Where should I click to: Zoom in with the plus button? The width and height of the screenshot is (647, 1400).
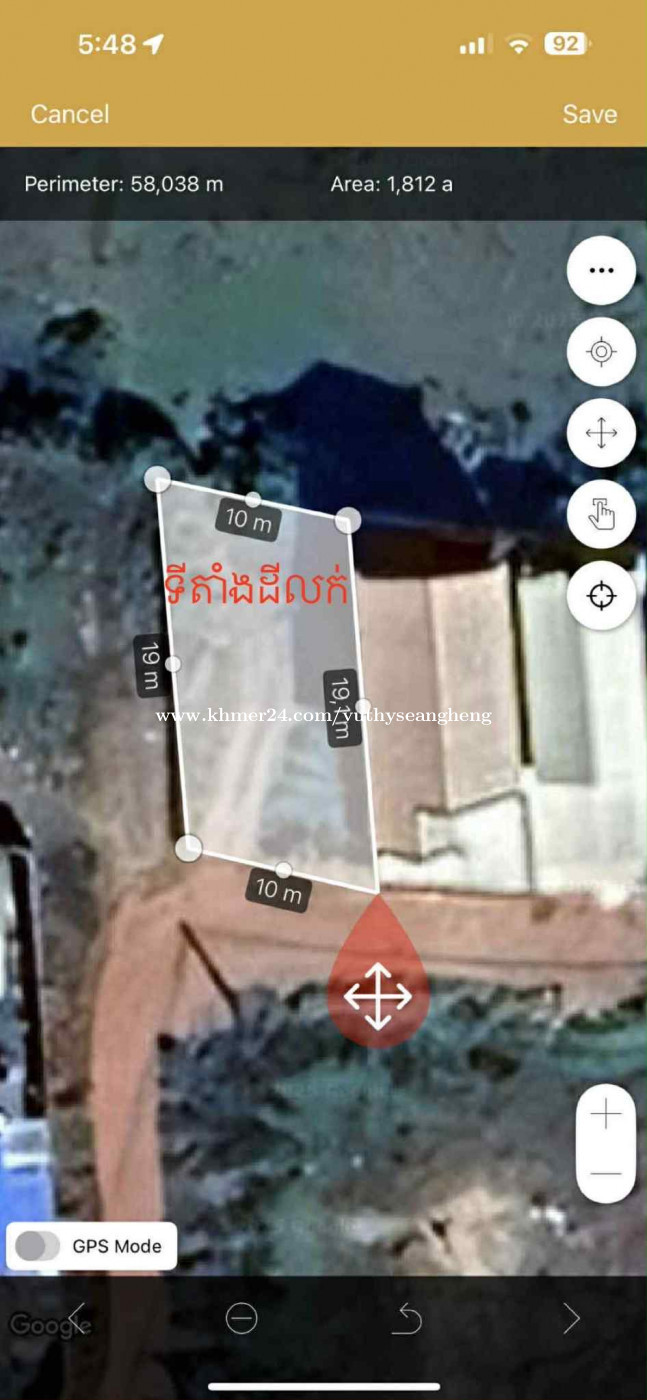(x=606, y=1115)
